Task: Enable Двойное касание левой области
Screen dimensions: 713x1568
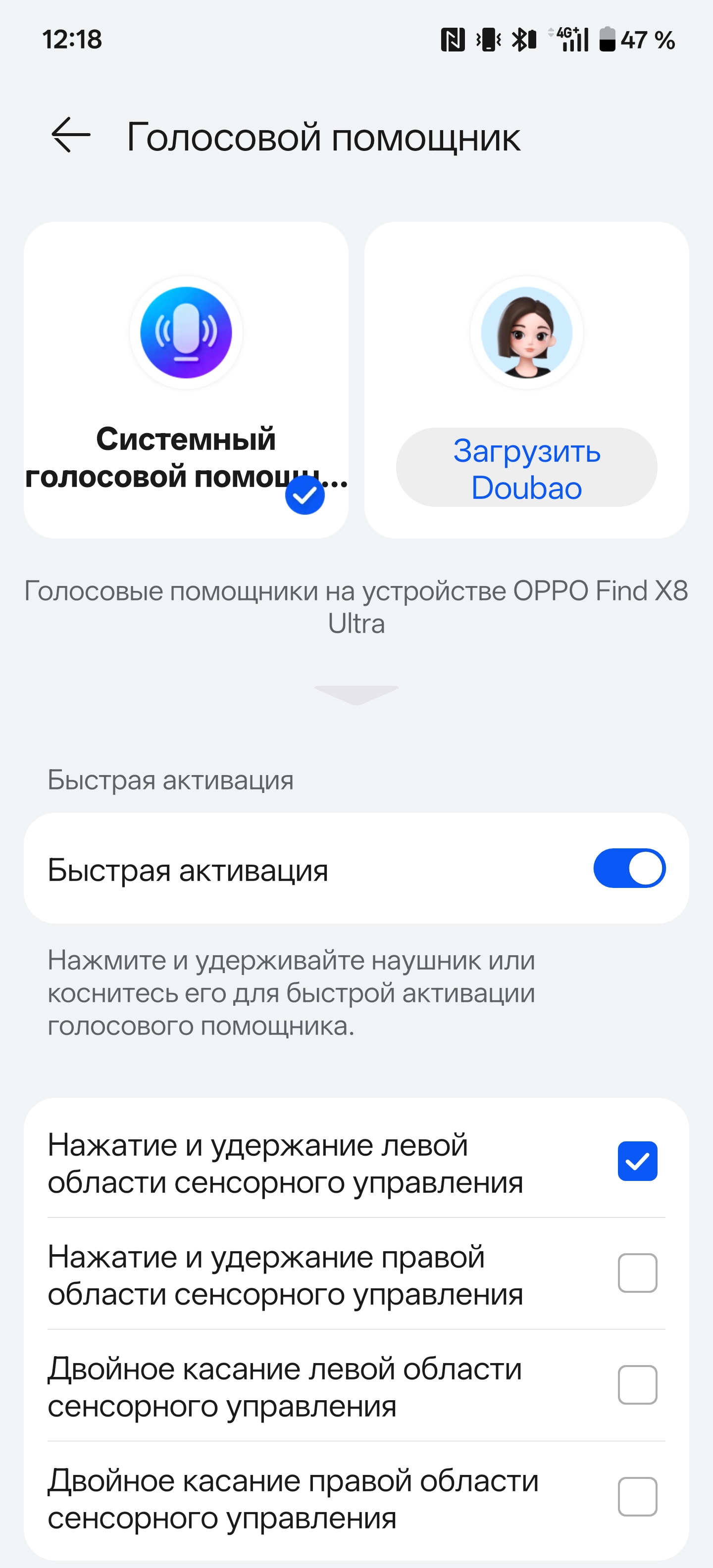Action: 637,1385
